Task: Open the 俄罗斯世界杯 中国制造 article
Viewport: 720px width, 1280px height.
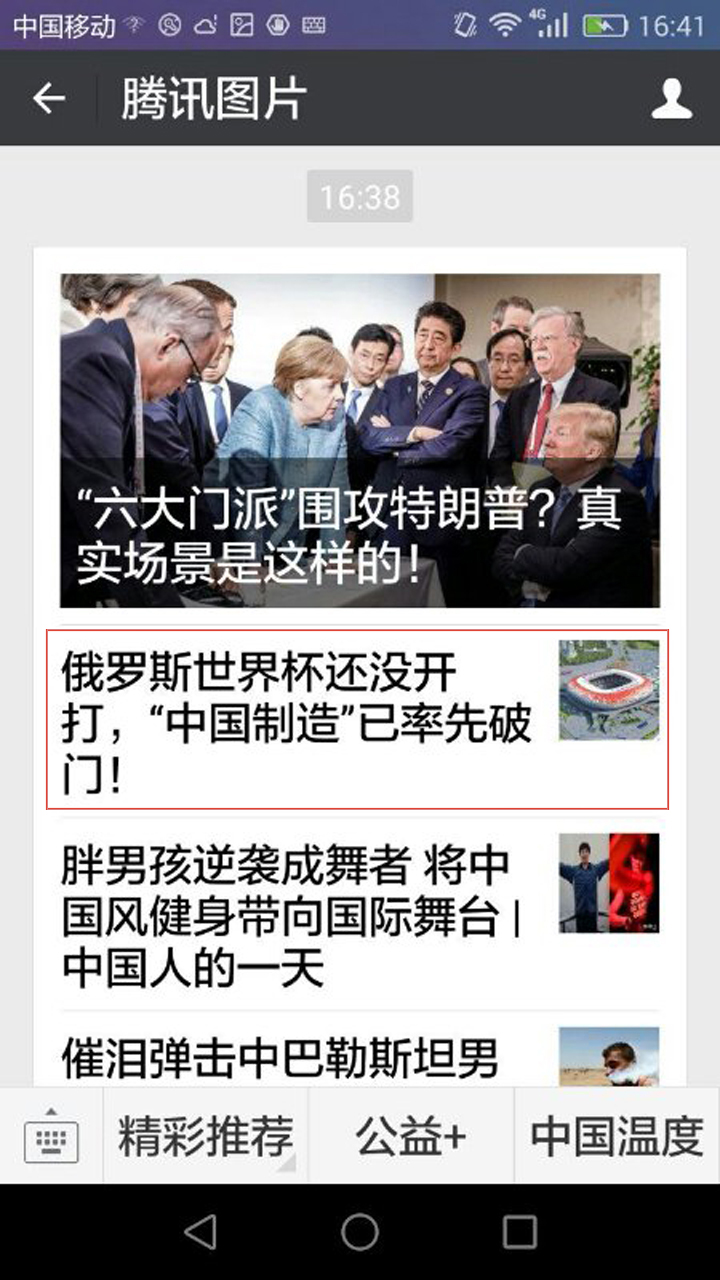Action: coord(357,719)
